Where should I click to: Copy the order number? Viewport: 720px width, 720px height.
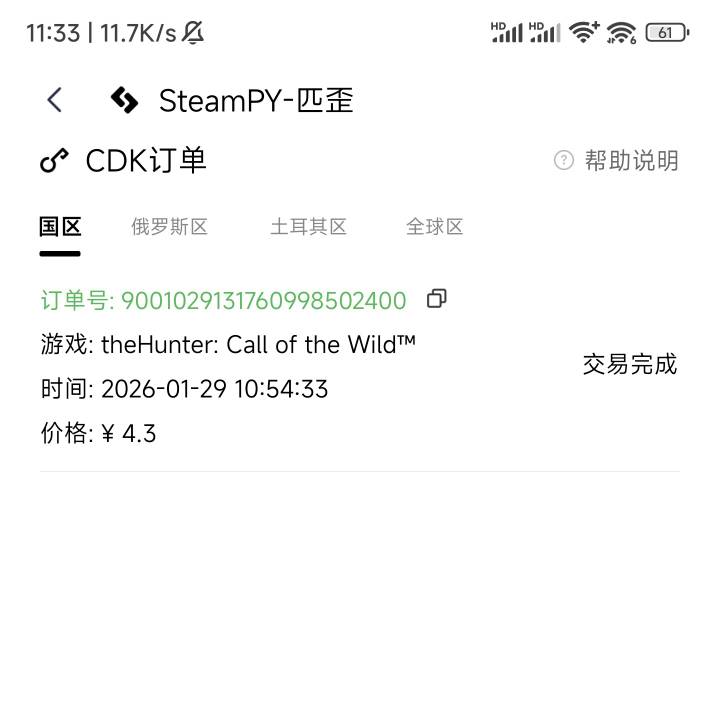click(x=437, y=299)
